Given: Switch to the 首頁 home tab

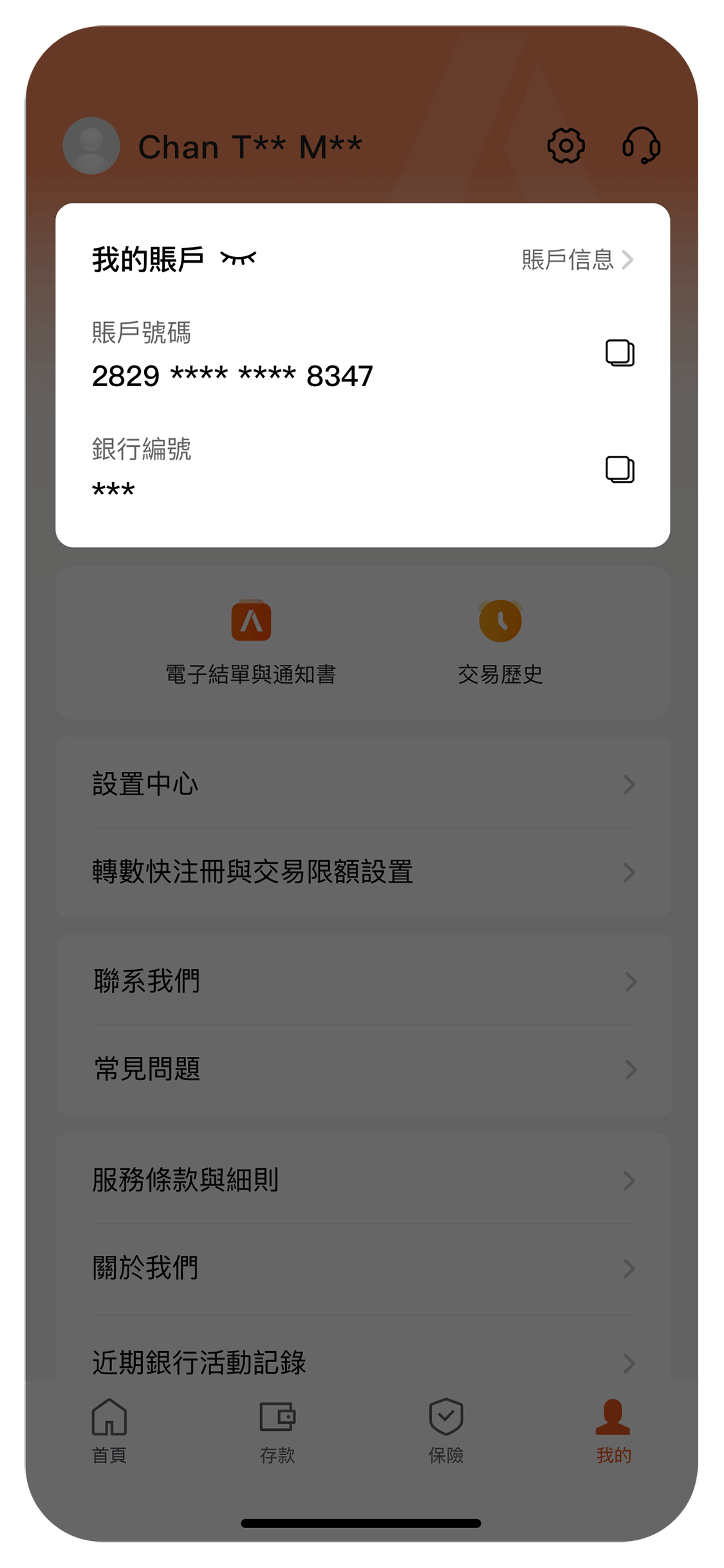Looking at the screenshot, I should click(x=109, y=1430).
